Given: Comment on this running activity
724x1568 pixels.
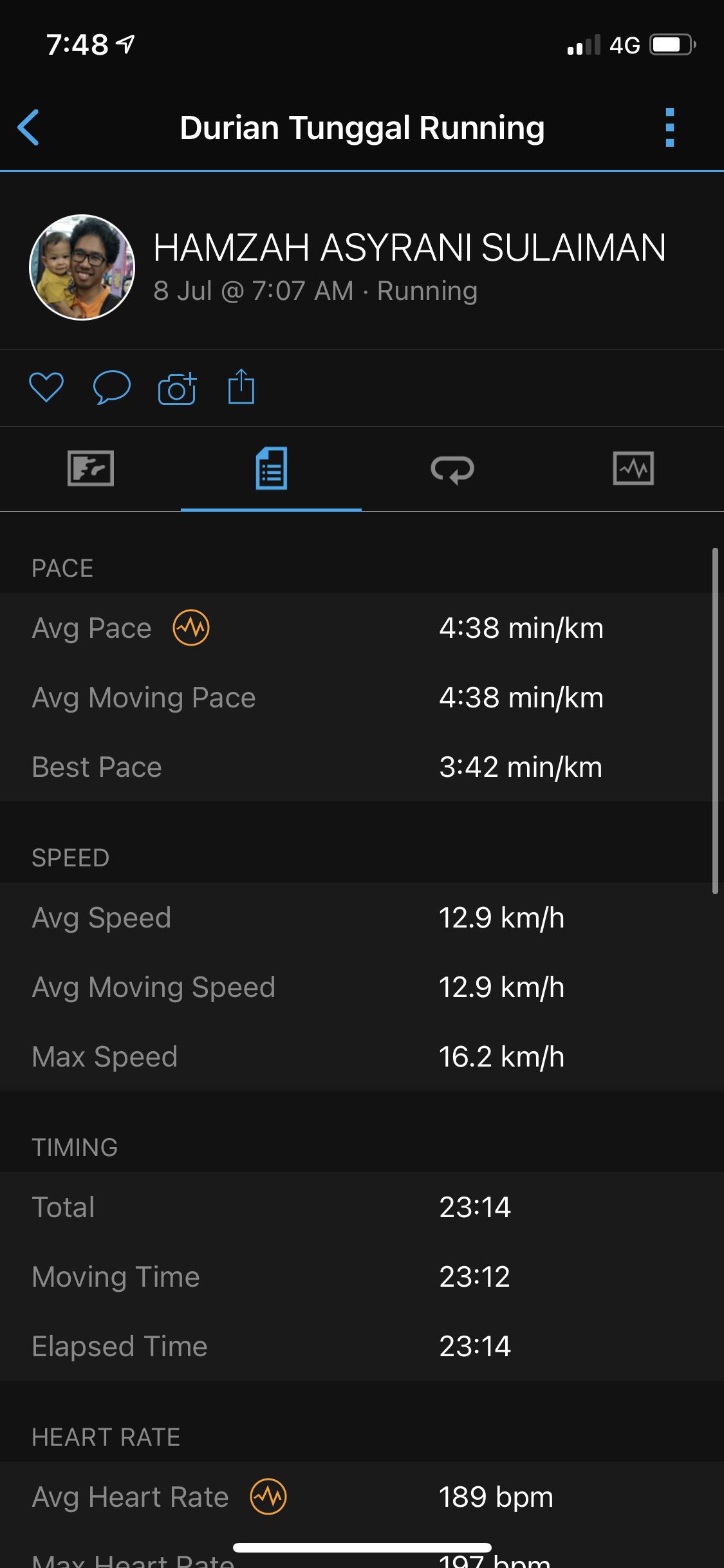Looking at the screenshot, I should (111, 387).
